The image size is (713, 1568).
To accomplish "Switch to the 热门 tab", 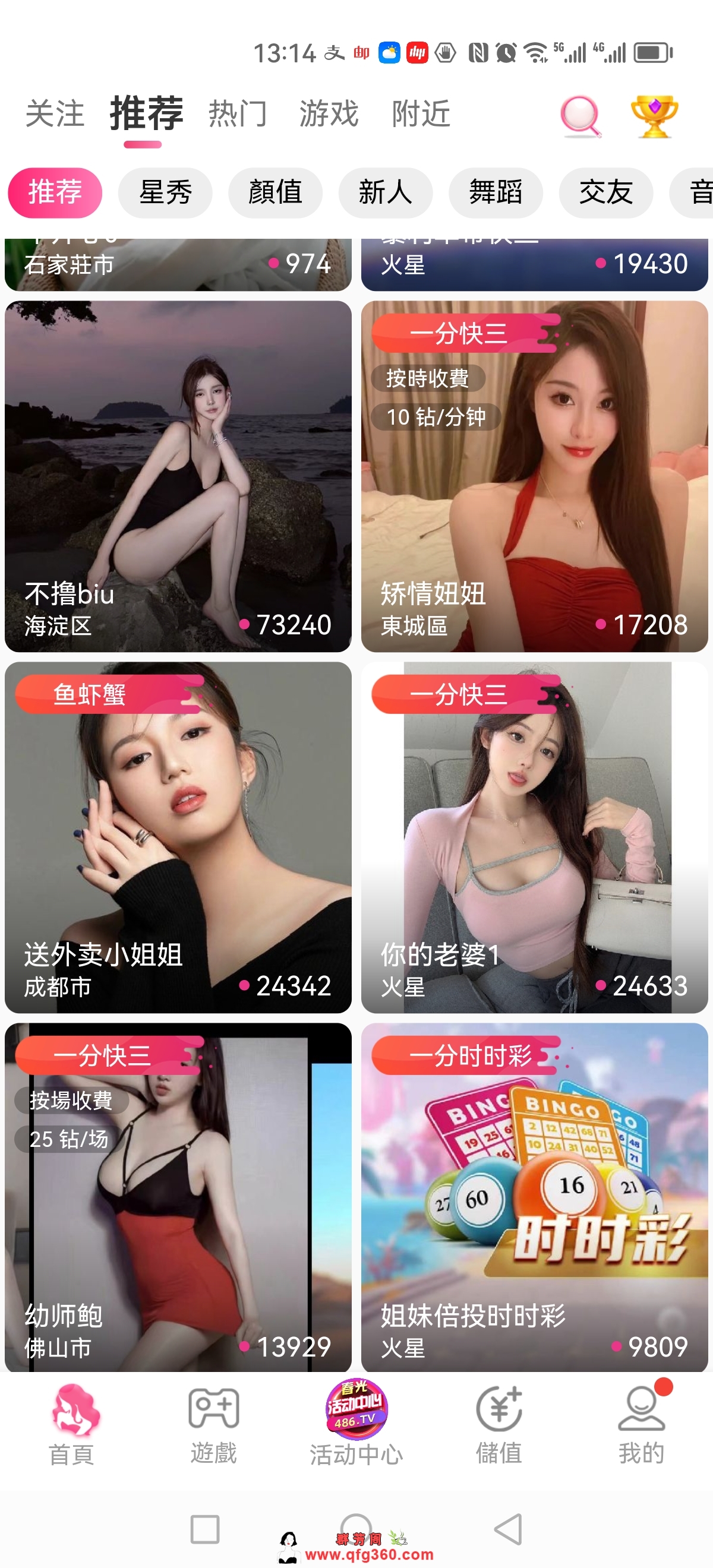I will point(238,114).
